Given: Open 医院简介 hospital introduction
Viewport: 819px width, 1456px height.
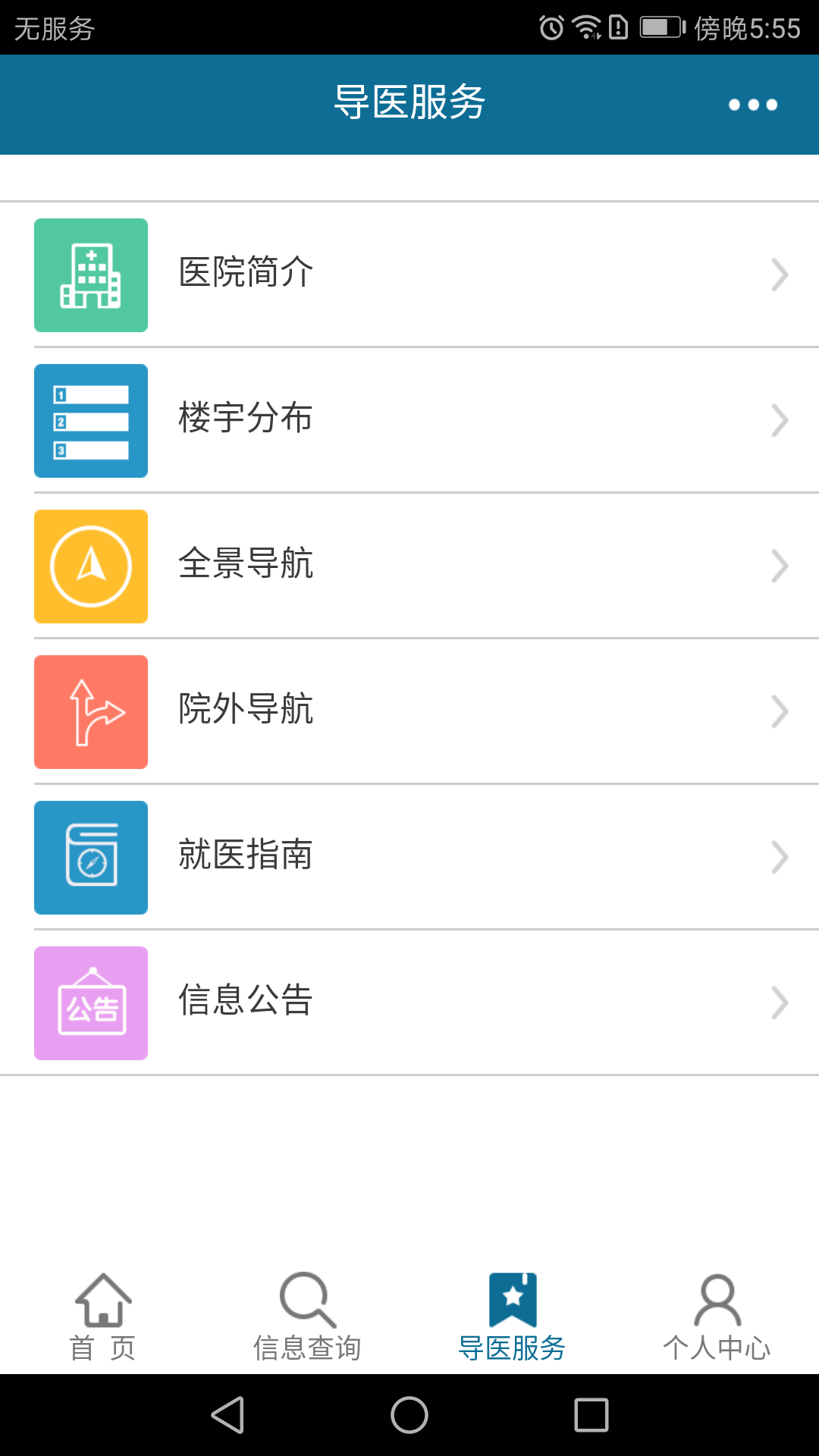Looking at the screenshot, I should 409,275.
